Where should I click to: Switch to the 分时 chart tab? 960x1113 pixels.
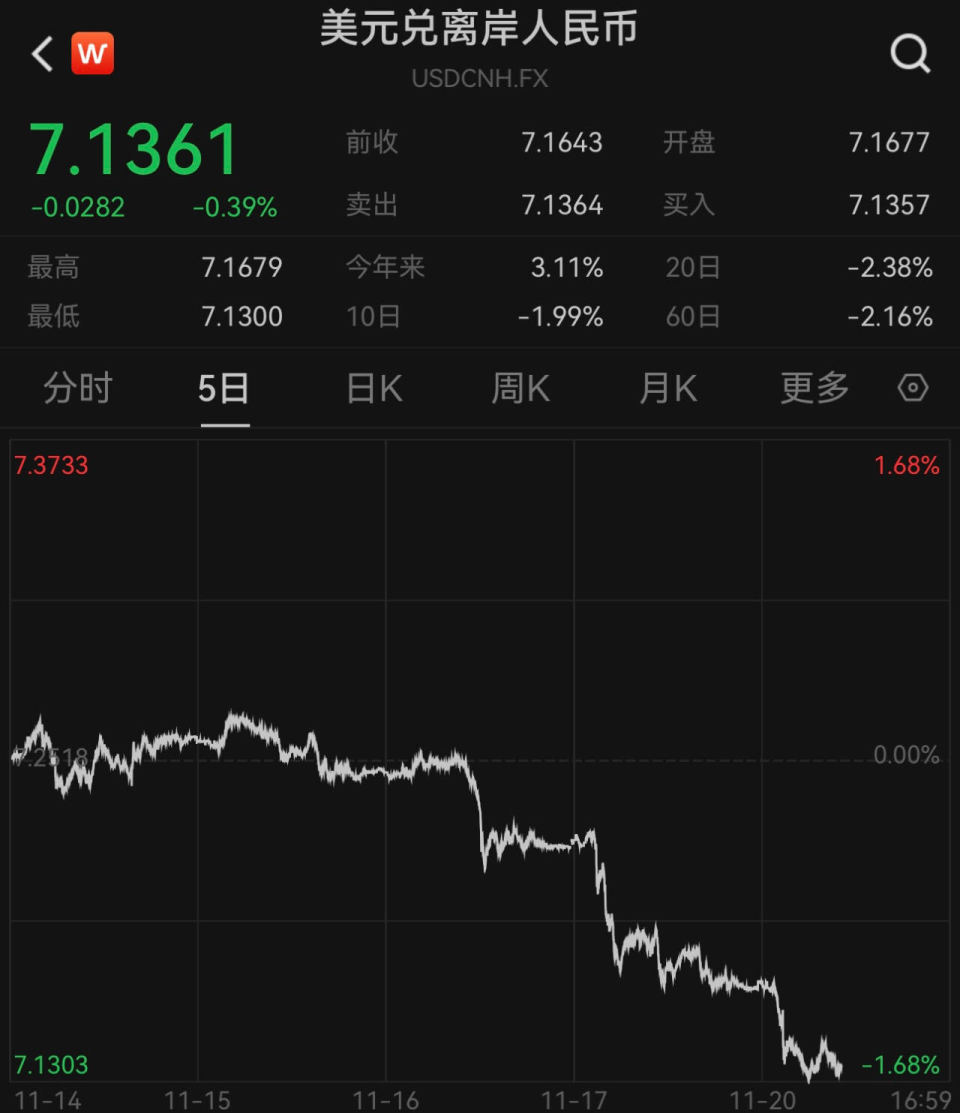[78, 388]
